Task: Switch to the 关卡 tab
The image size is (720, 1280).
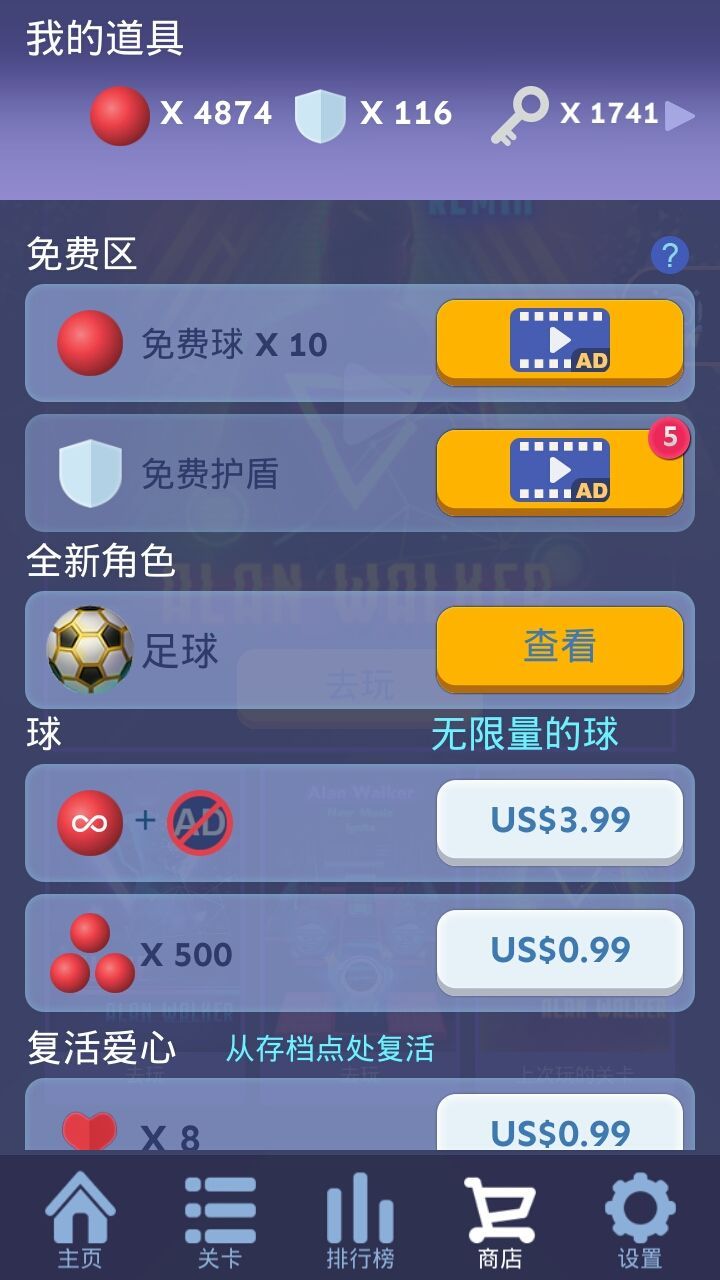Action: (220, 1220)
